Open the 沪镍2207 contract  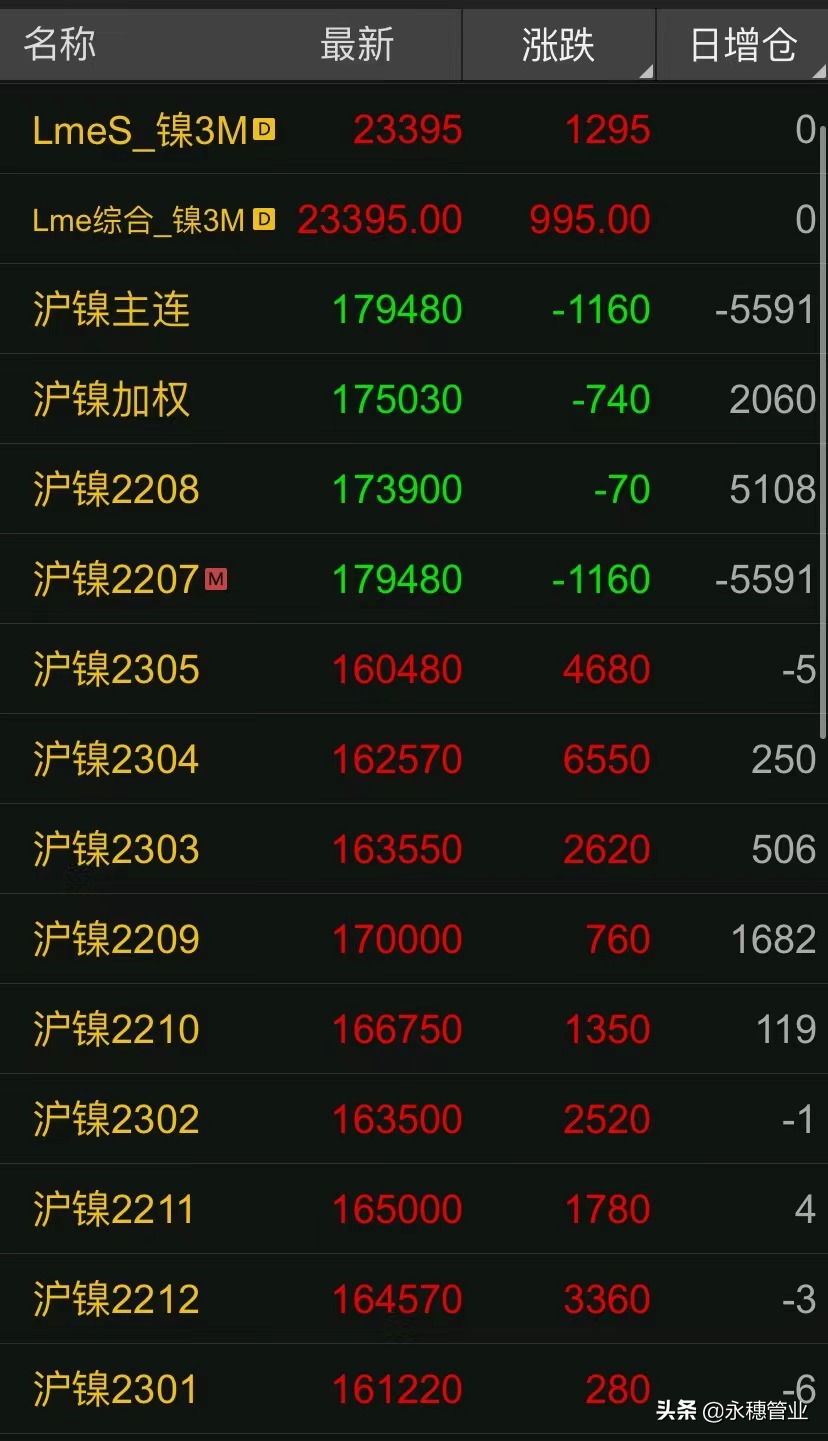[414, 579]
